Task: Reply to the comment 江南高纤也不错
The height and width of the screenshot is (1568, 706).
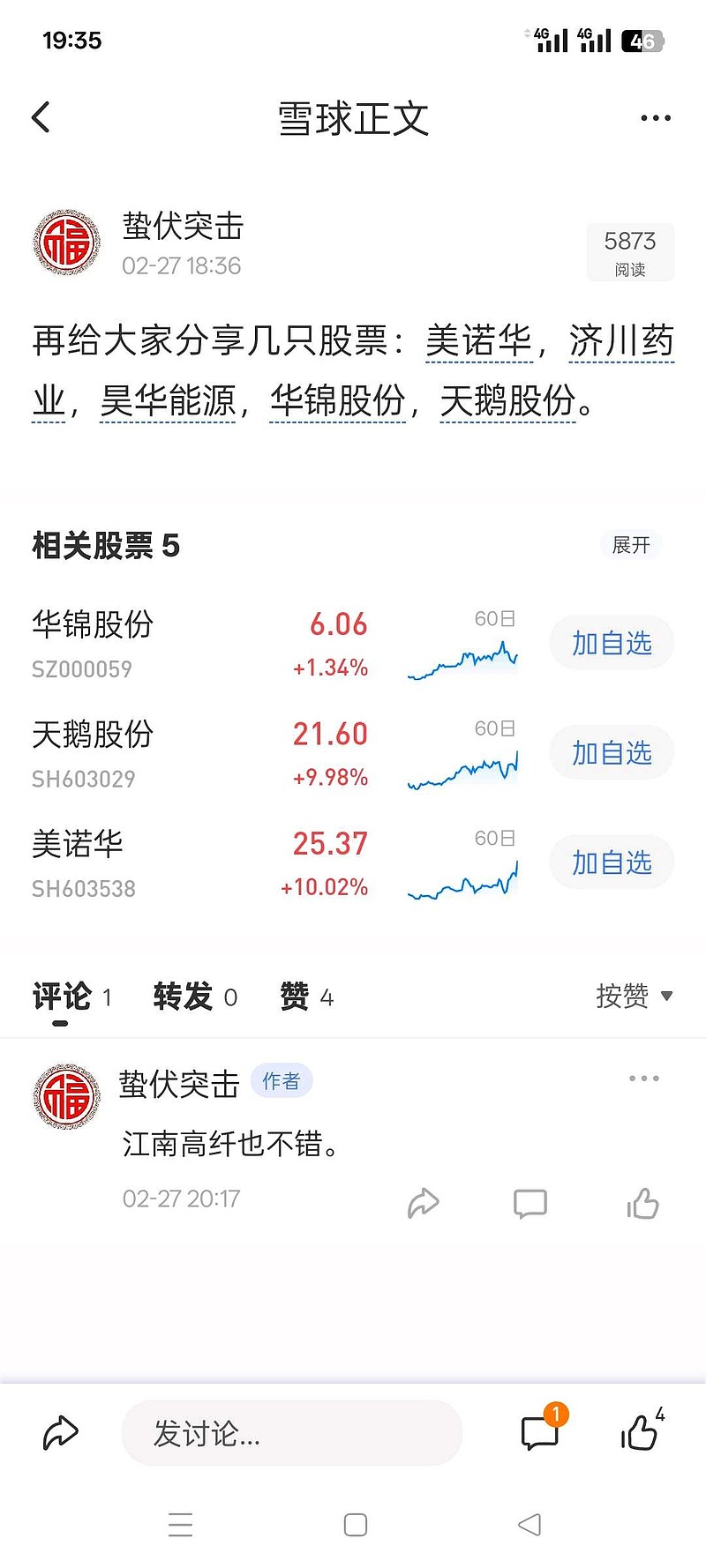Action: pyautogui.click(x=530, y=1203)
